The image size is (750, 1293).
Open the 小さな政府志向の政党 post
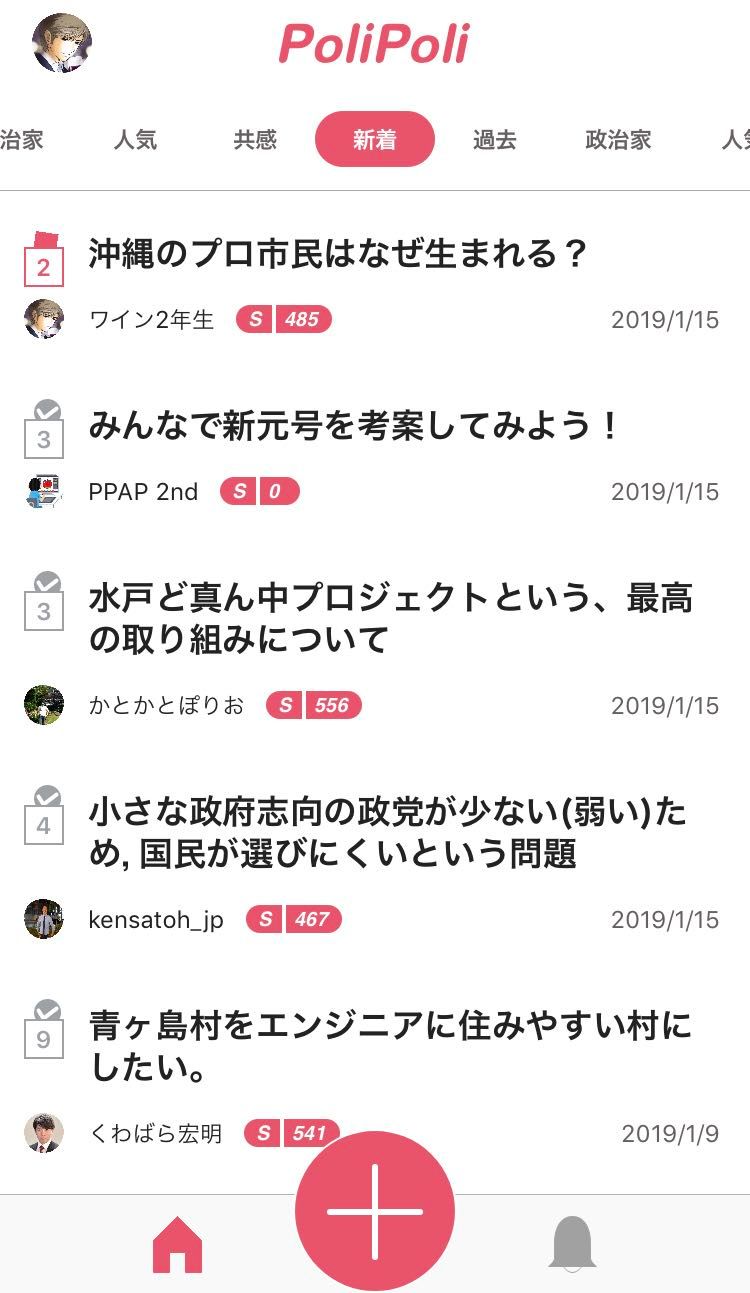coord(388,833)
